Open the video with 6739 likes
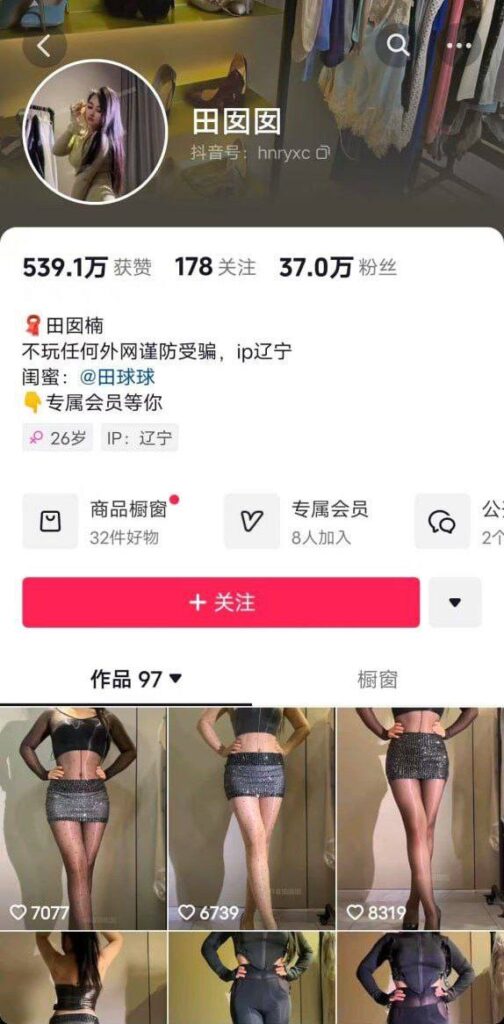This screenshot has width=504, height=1024. [x=252, y=819]
